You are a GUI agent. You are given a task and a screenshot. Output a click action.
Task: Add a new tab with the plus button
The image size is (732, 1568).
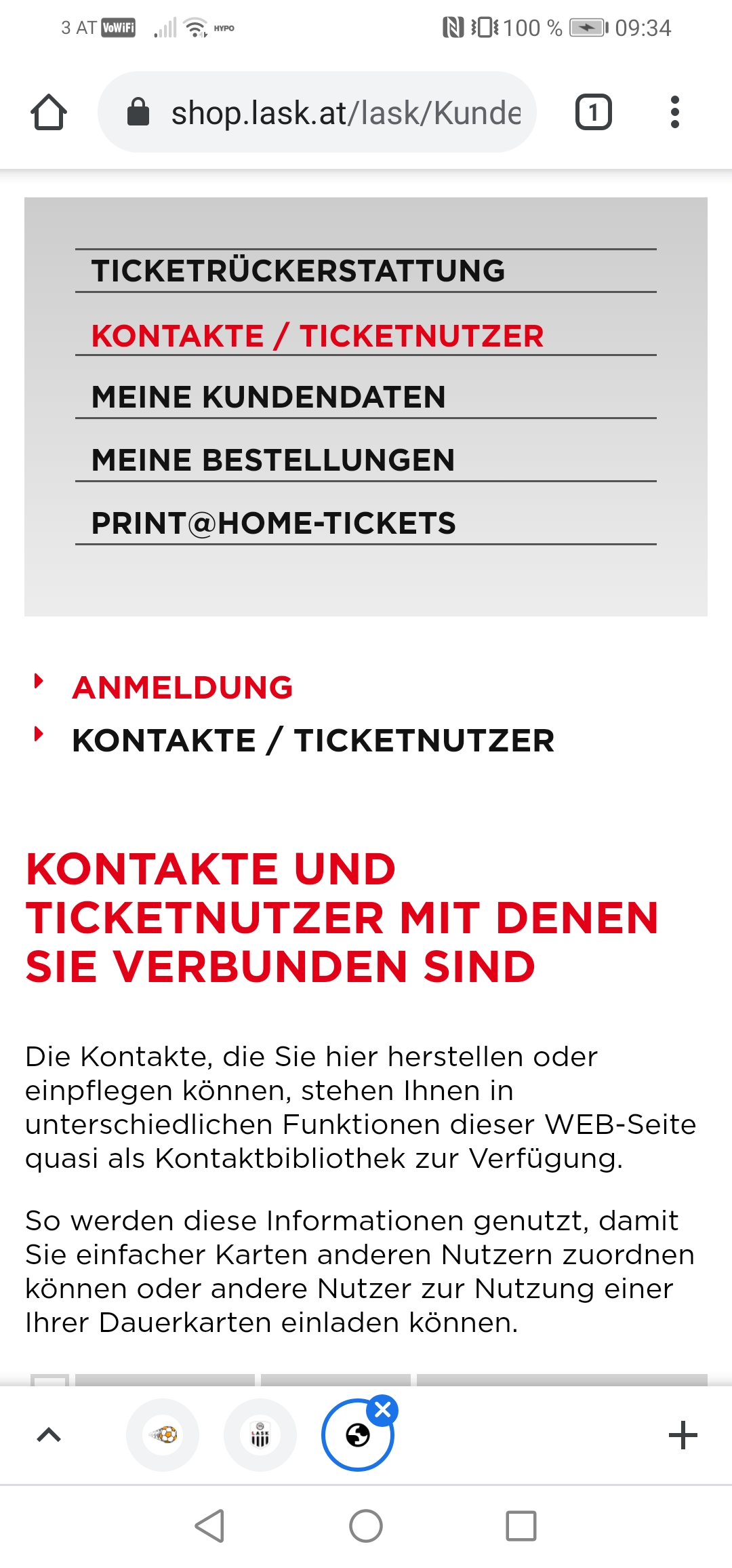(x=683, y=1435)
